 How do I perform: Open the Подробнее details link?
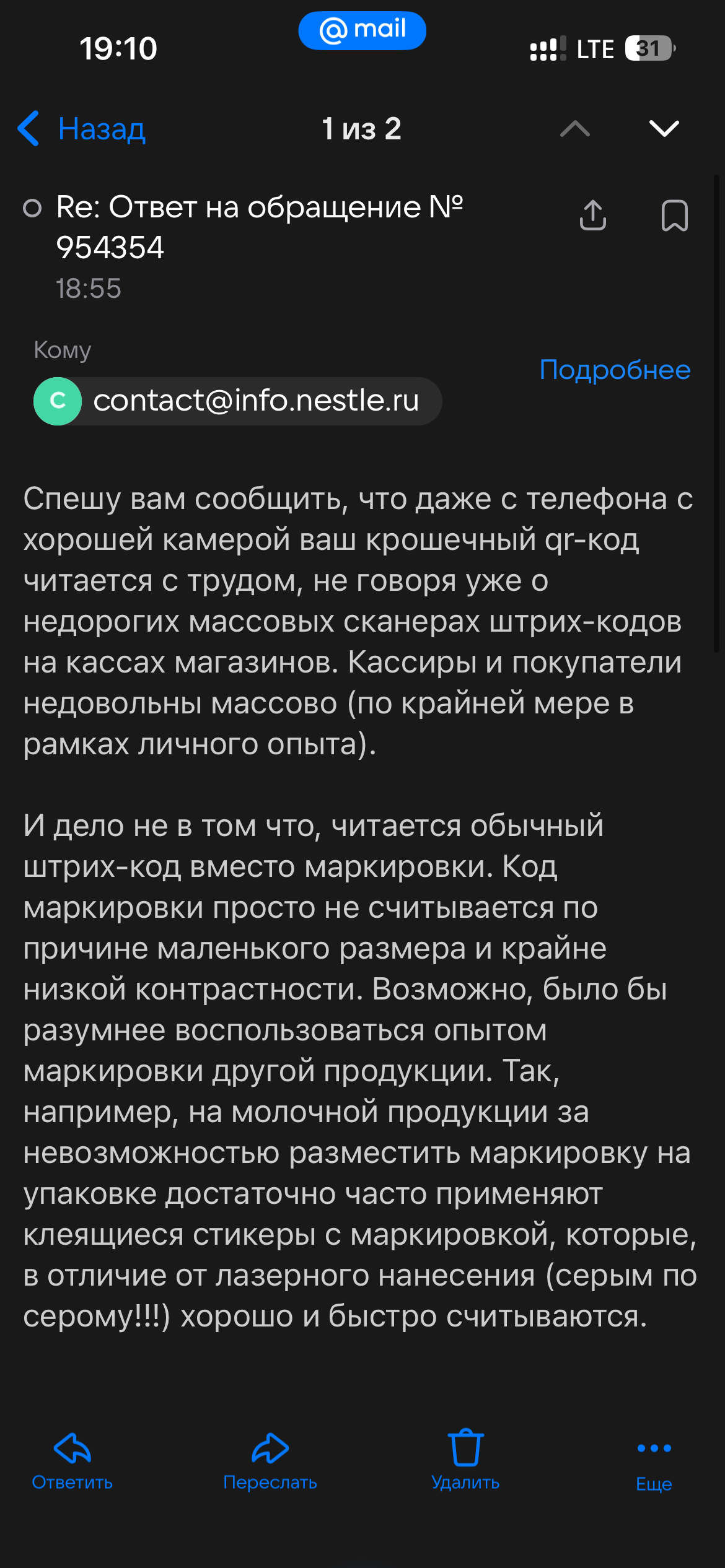(x=614, y=370)
